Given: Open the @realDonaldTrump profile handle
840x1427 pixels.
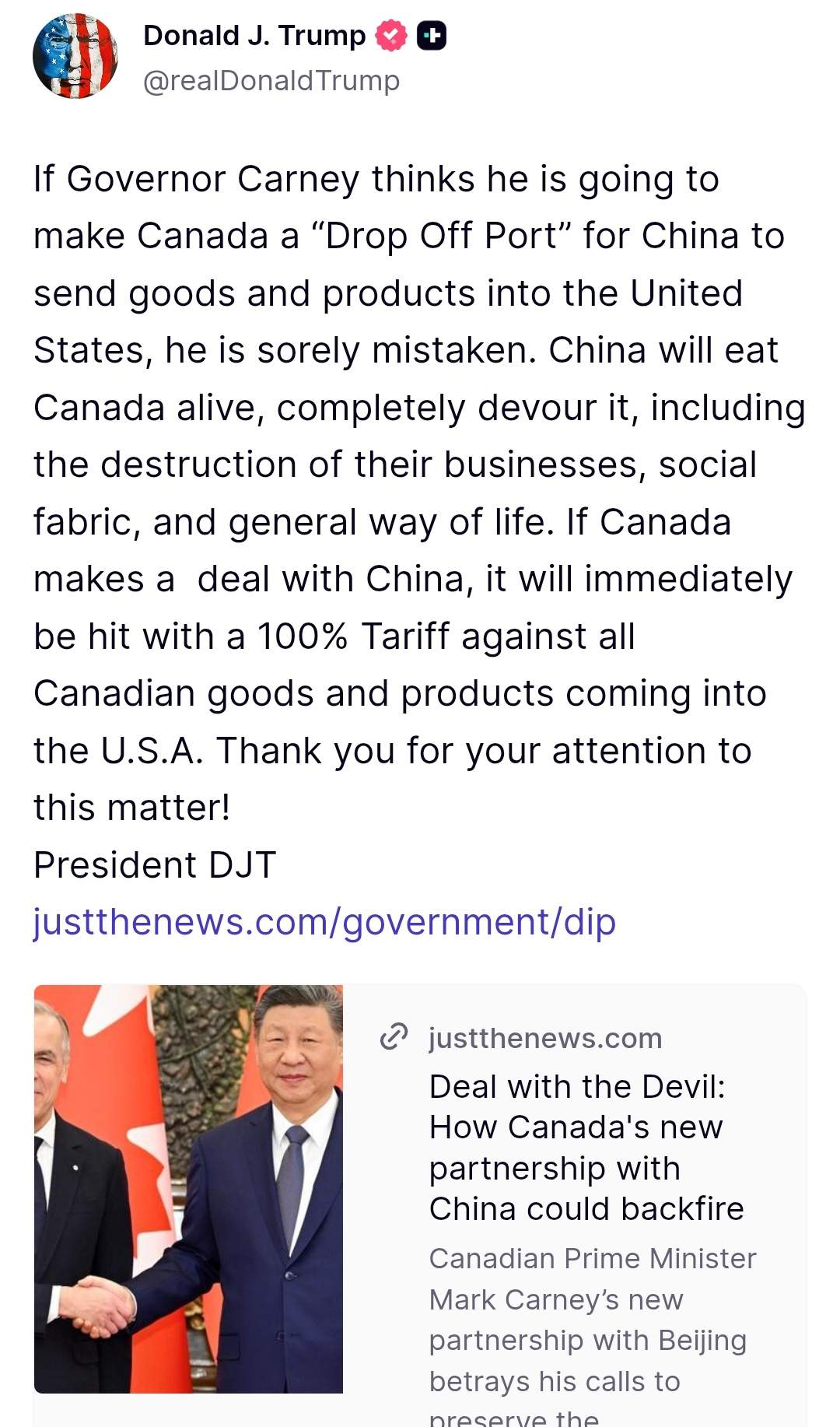Looking at the screenshot, I should point(271,81).
